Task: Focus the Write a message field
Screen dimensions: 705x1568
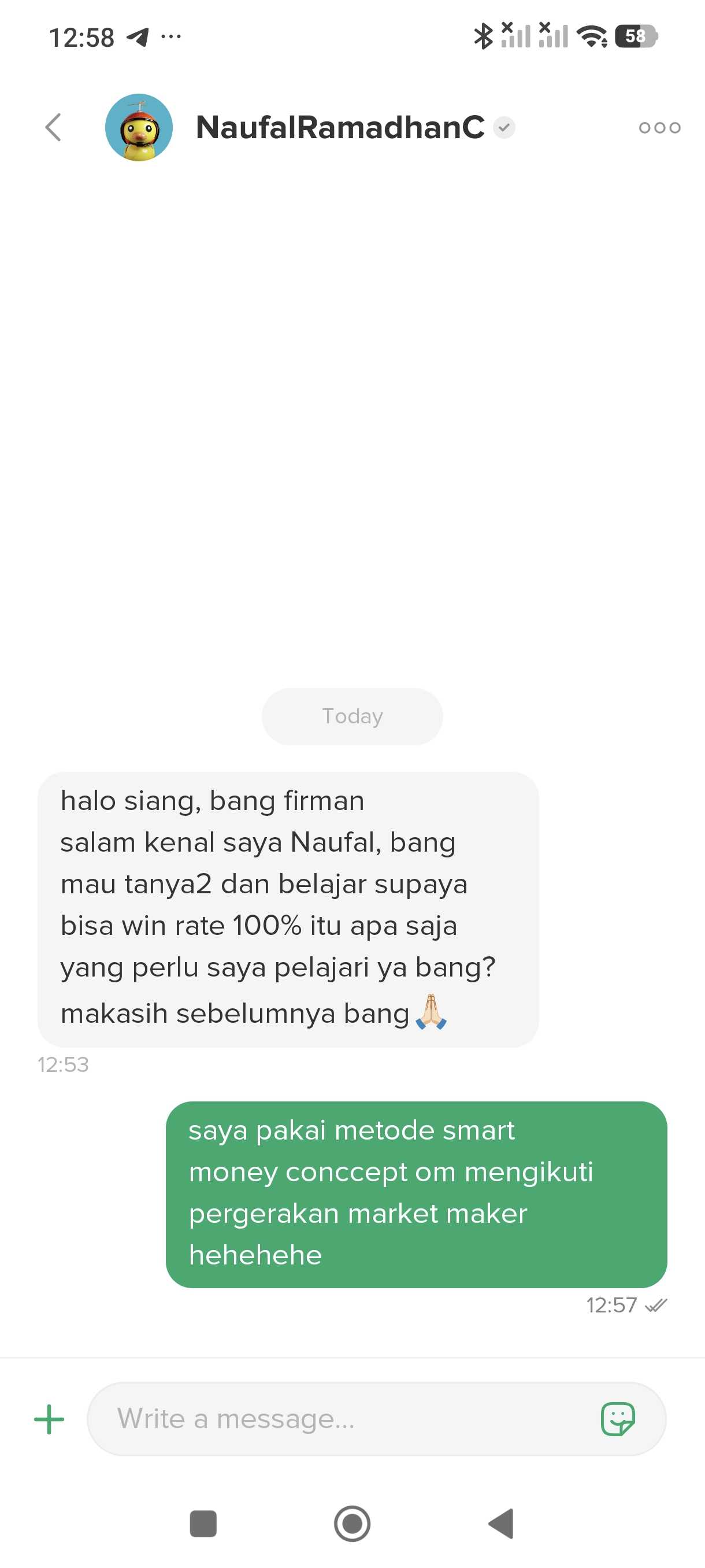Action: 340,1419
